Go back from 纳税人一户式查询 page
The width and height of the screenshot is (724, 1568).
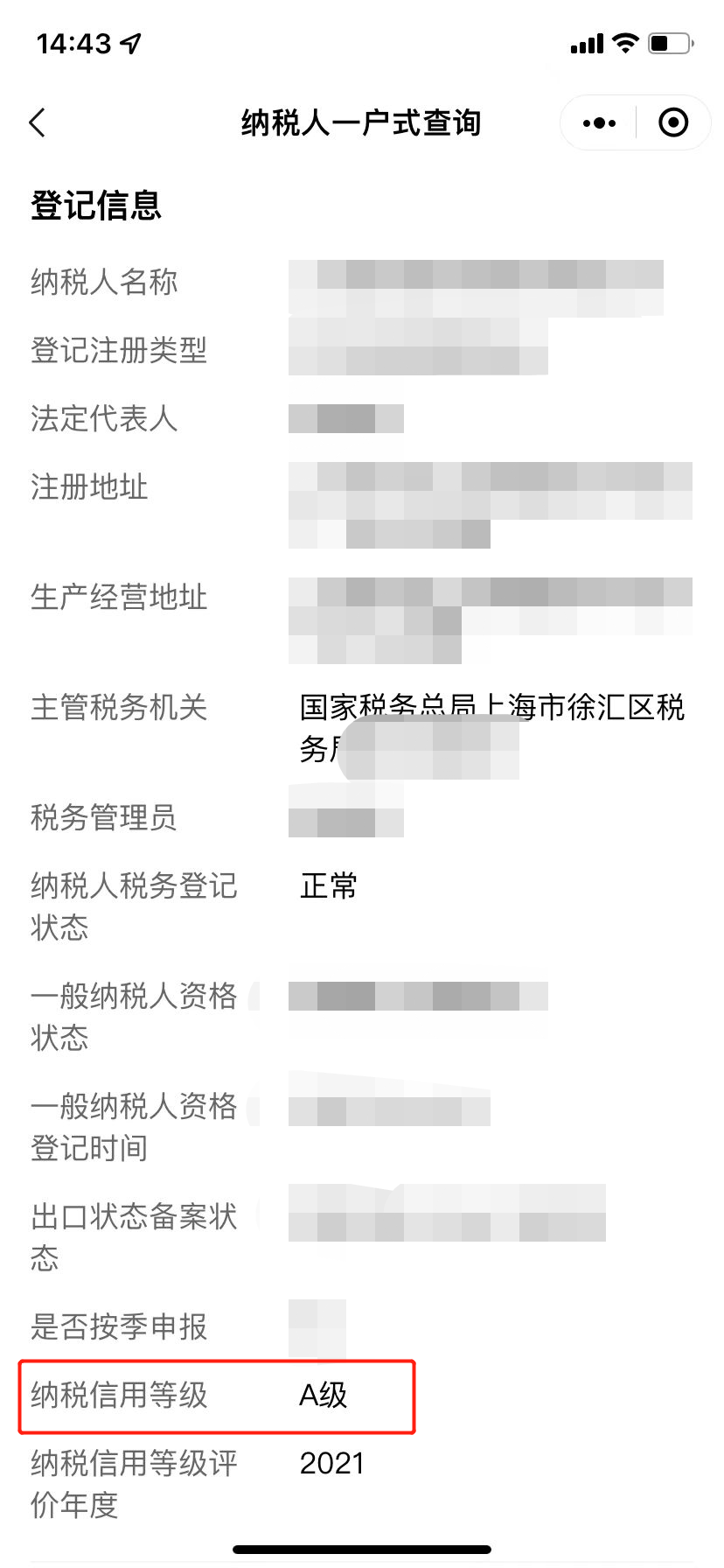click(x=37, y=123)
